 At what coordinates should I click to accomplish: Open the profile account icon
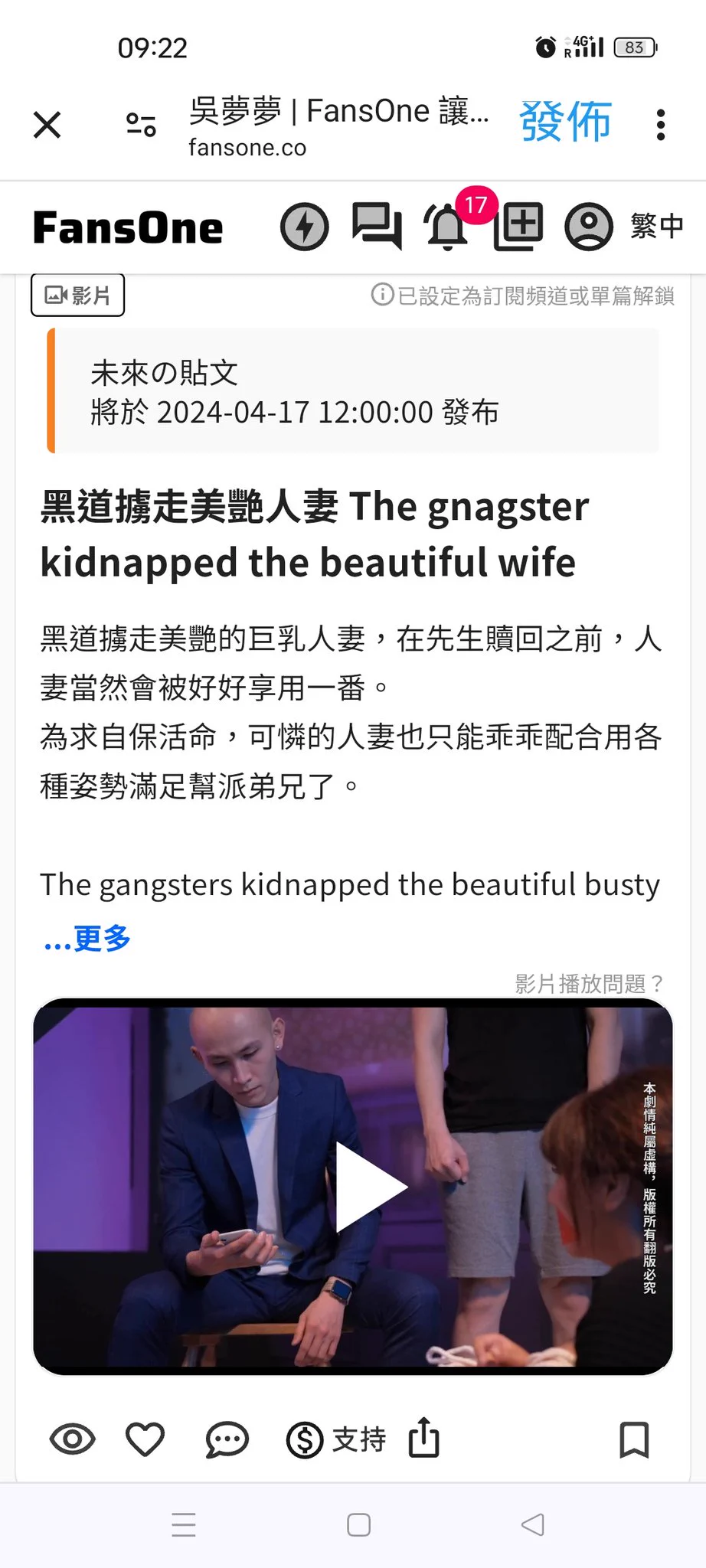coord(588,227)
